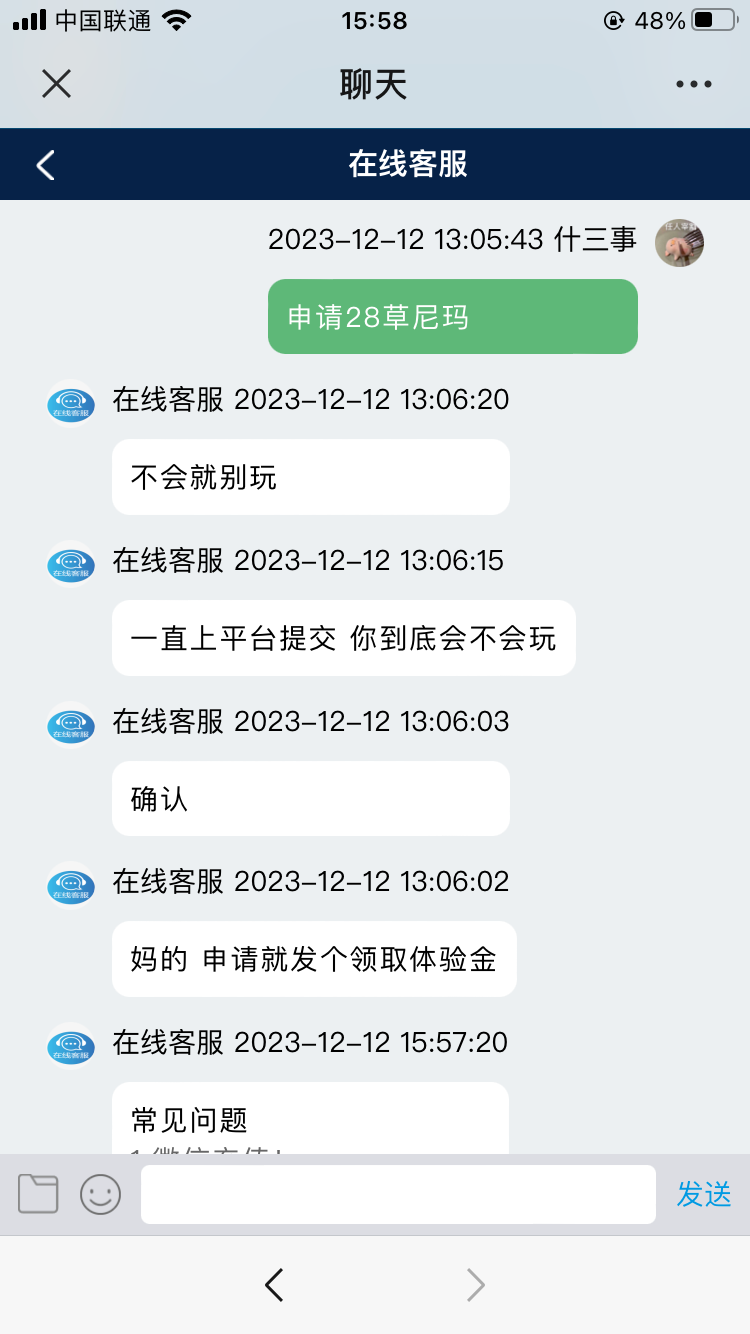The width and height of the screenshot is (750, 1334).
Task: Click the 什三事 user avatar
Action: 680,243
